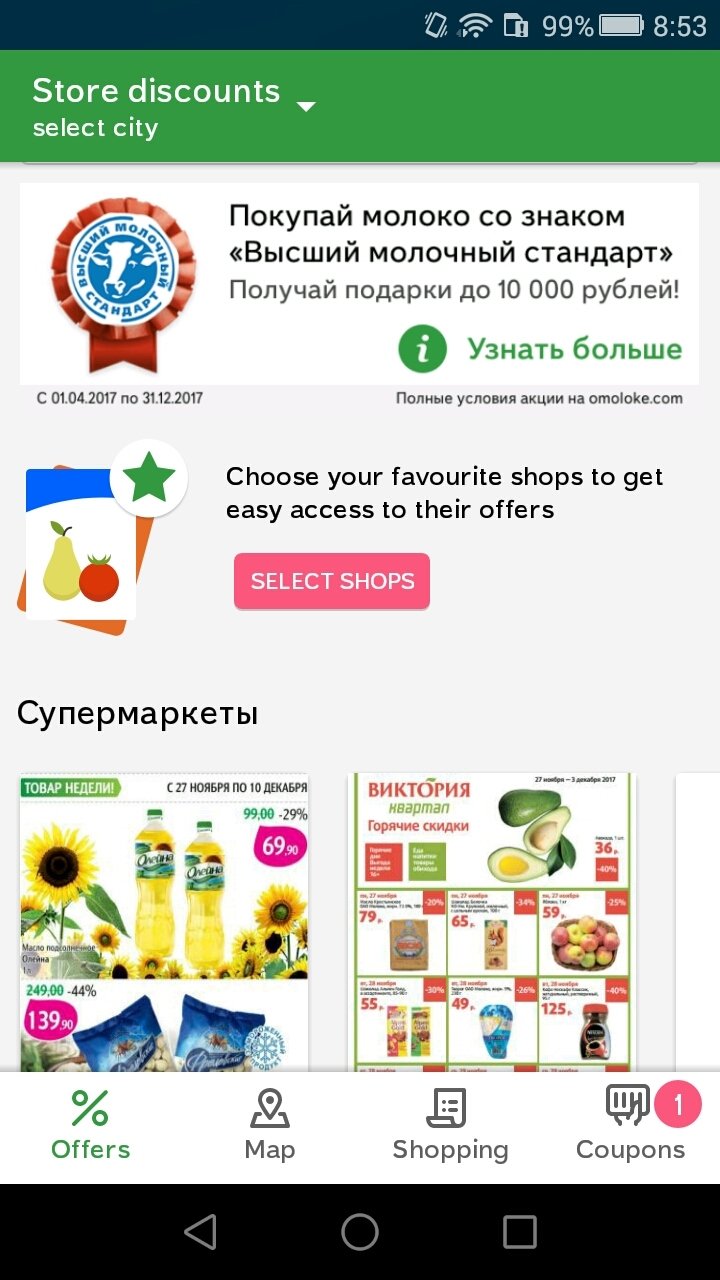
Task: Go to the Coupons tab
Action: [630, 1127]
